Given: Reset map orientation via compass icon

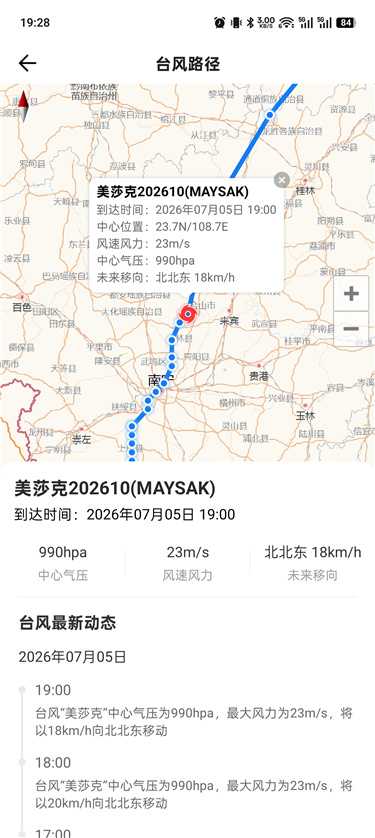Looking at the screenshot, I should pos(24,106).
